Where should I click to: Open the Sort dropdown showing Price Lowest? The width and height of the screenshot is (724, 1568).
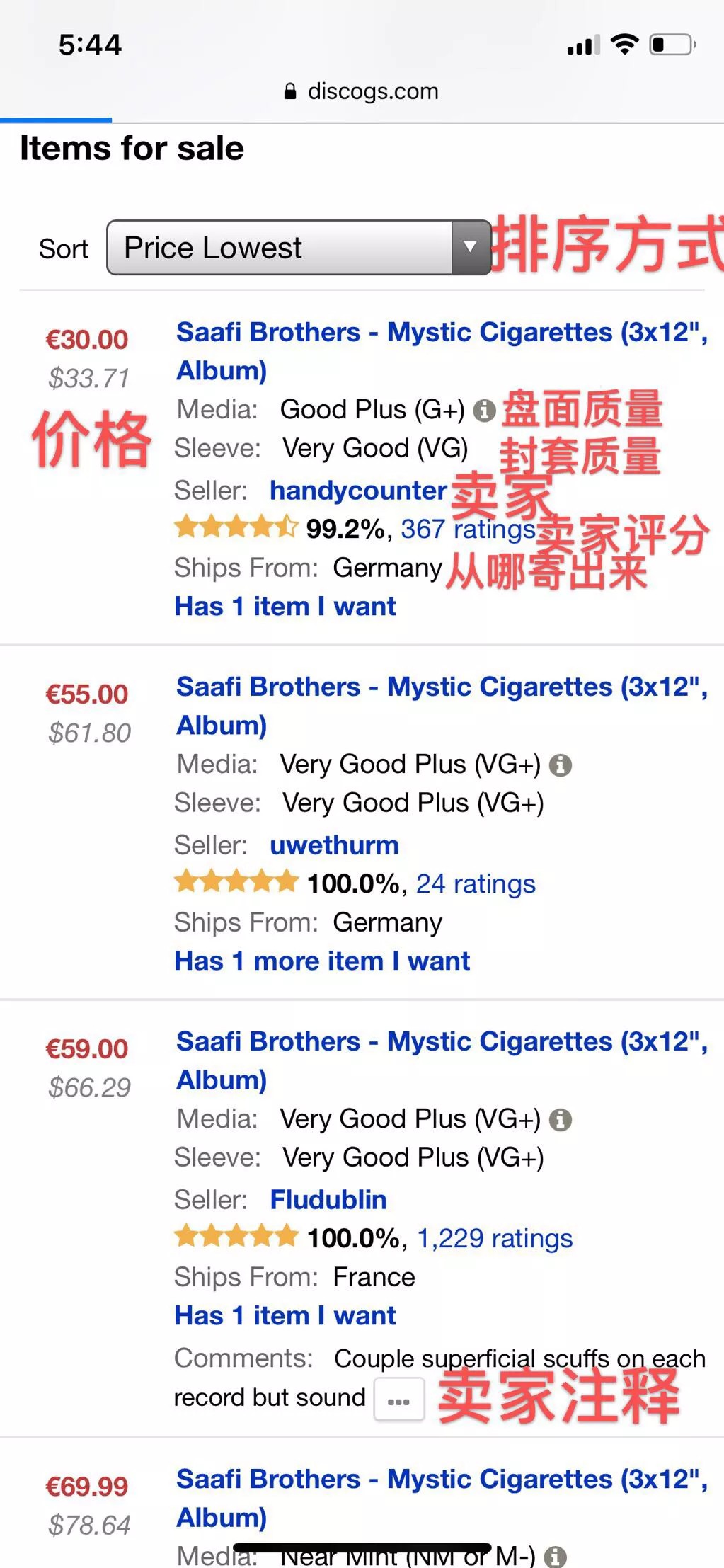(298, 248)
